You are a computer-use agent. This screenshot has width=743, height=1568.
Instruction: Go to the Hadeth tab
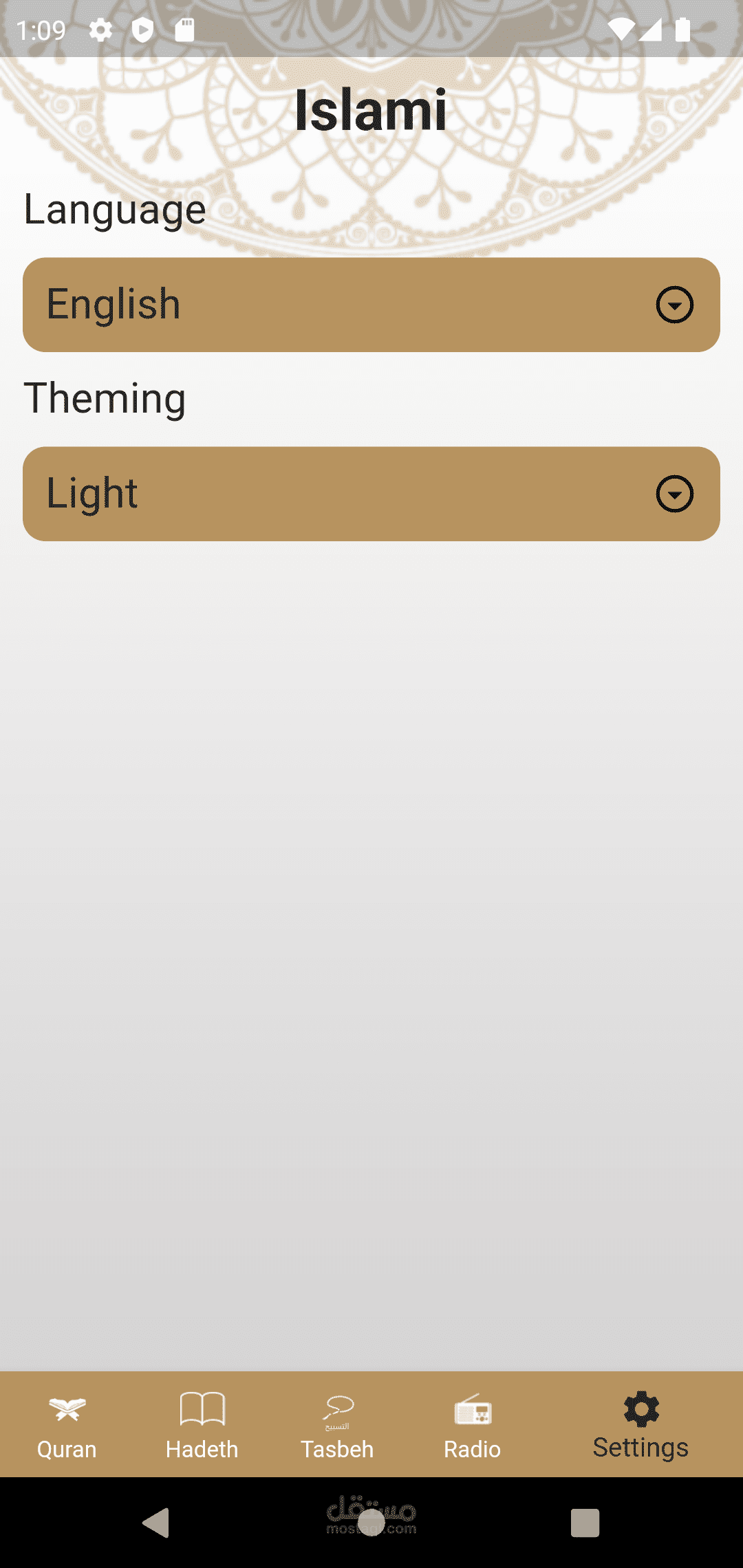tap(202, 1425)
